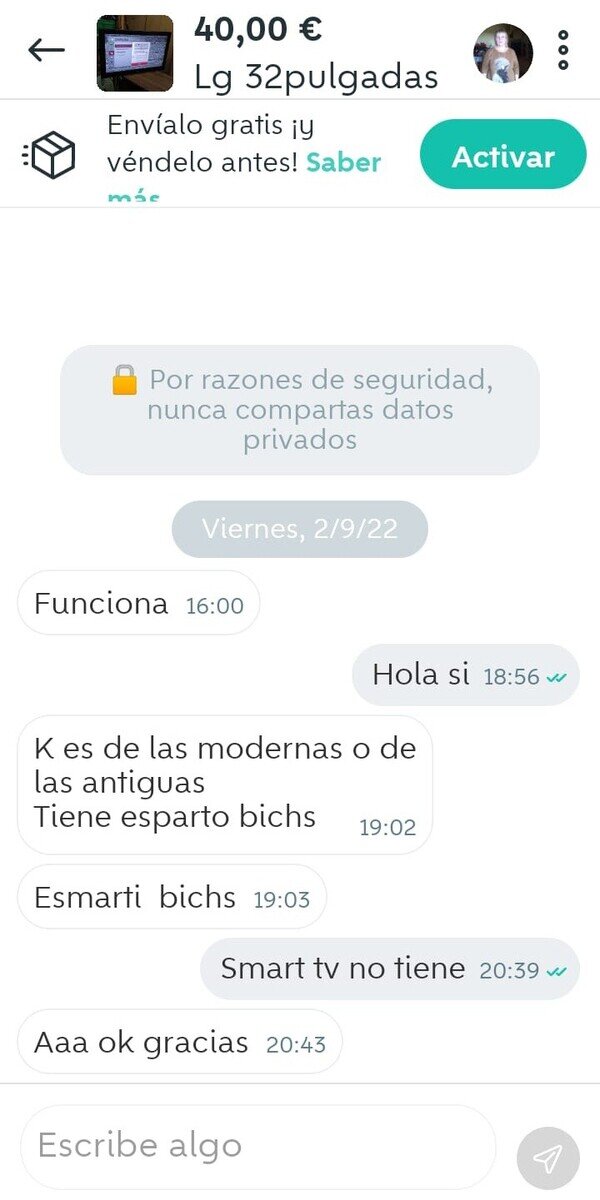This screenshot has width=600, height=1200.
Task: Tap the Activar shipping button
Action: pos(503,155)
